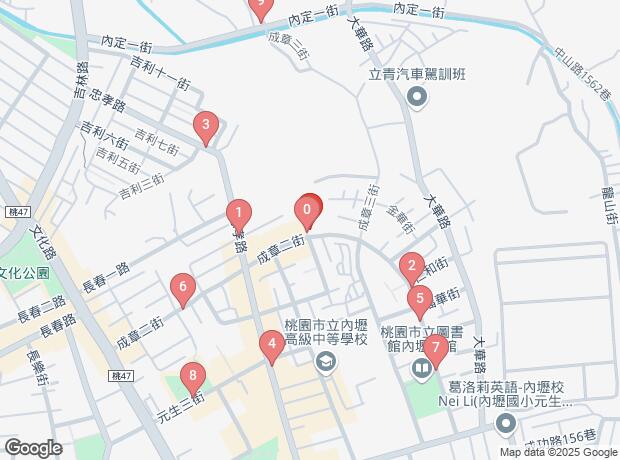Open map marker number 3
620x460 pixels.
[x=205, y=125]
